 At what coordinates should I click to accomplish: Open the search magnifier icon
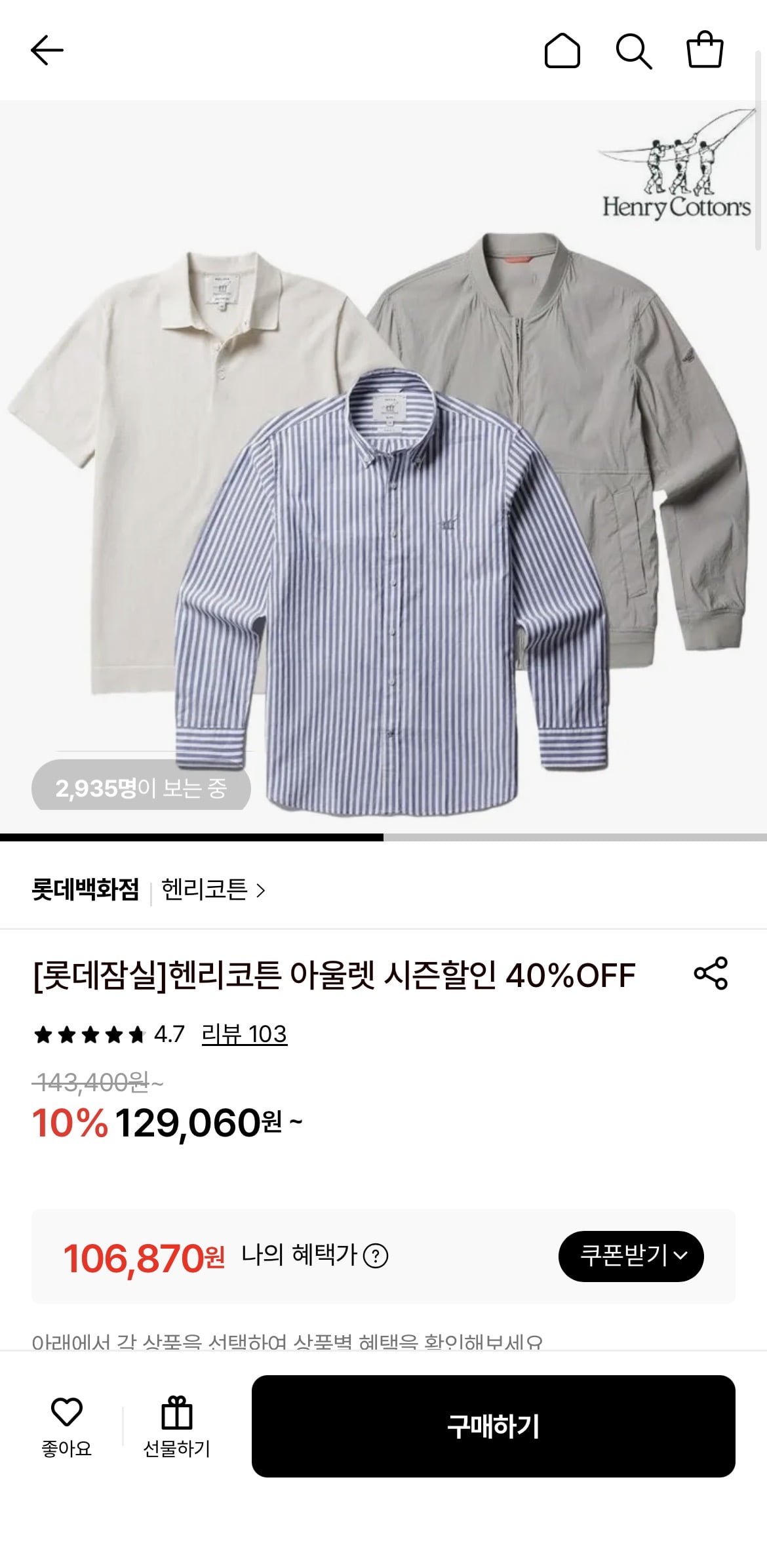tap(633, 50)
